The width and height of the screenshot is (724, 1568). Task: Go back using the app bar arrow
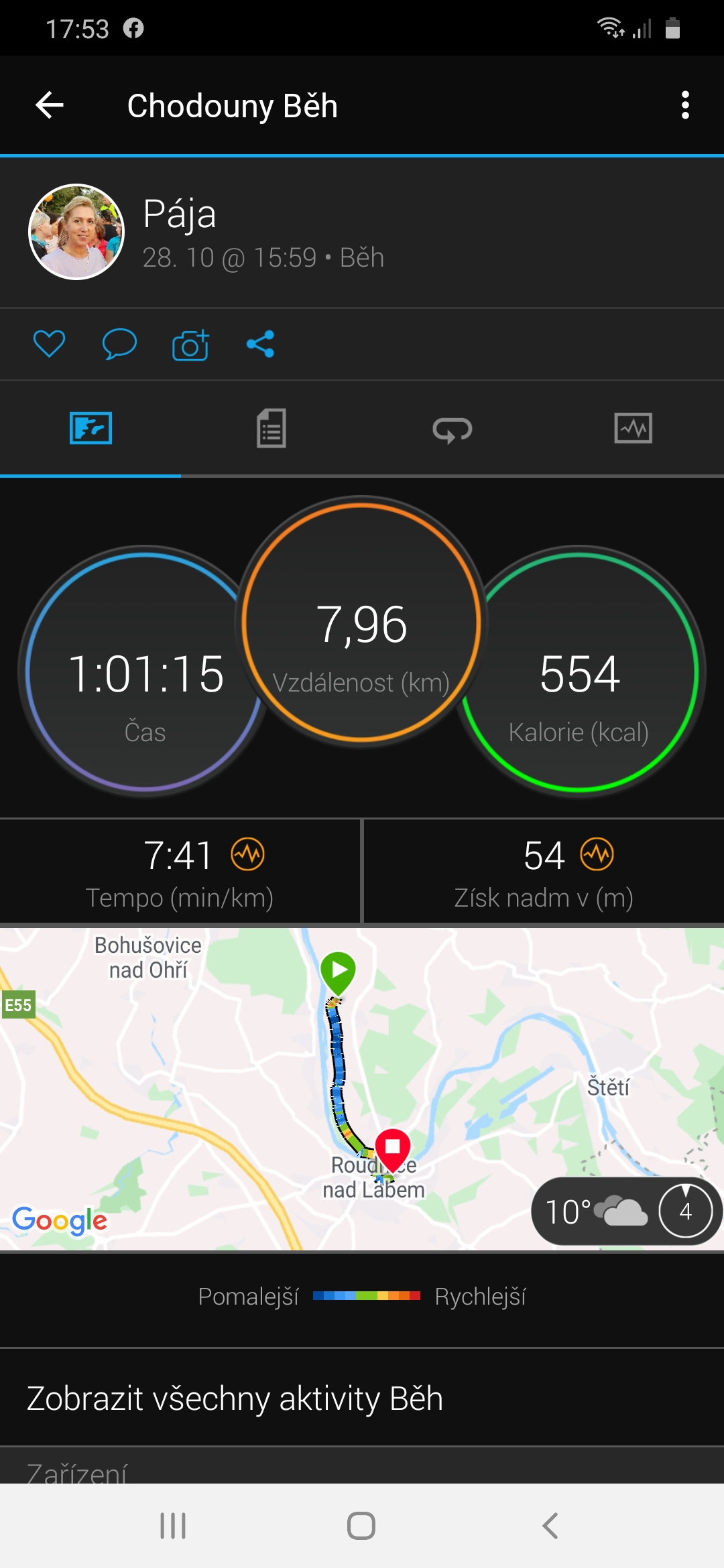(50, 105)
